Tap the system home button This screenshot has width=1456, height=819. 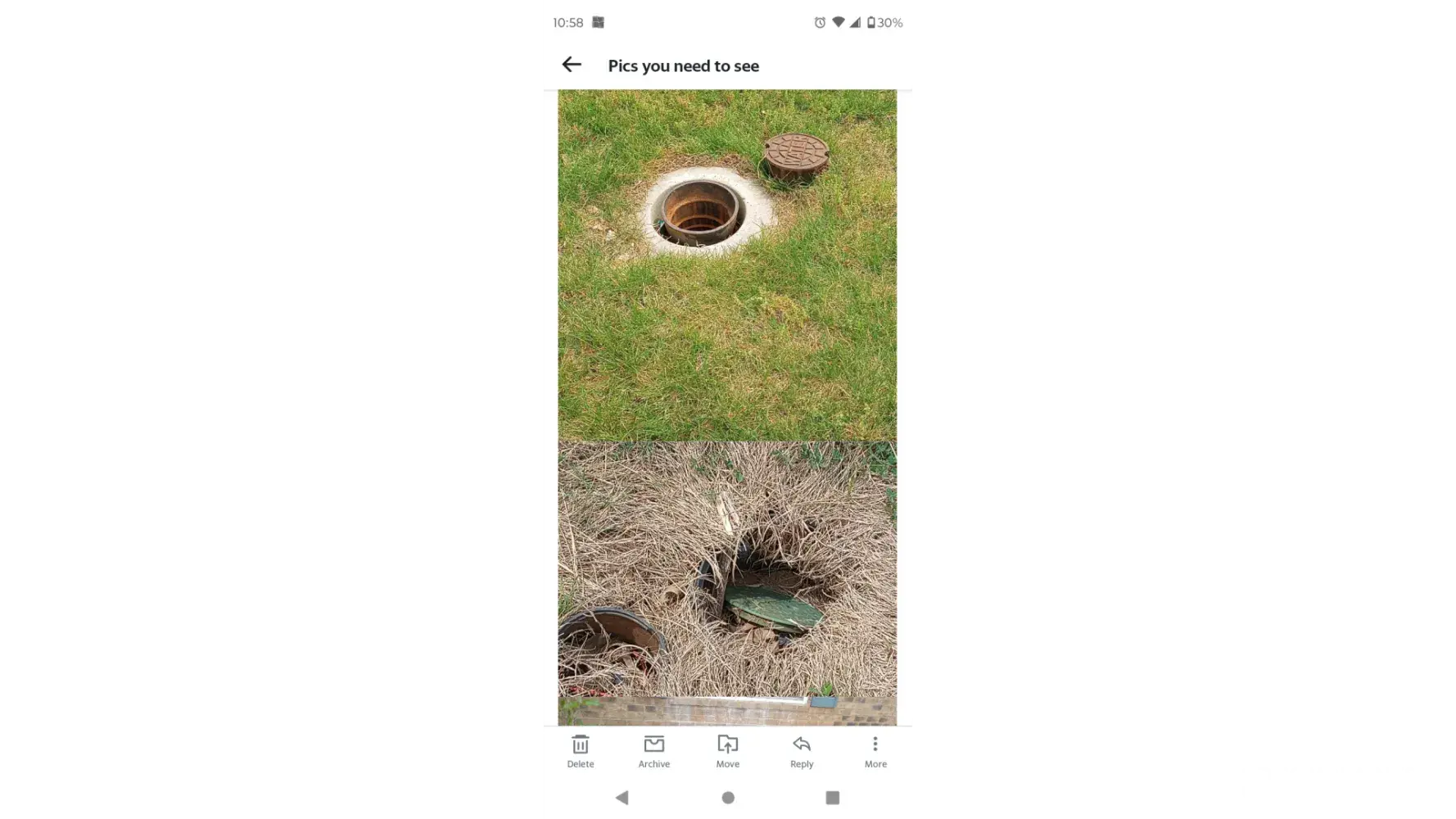728,798
